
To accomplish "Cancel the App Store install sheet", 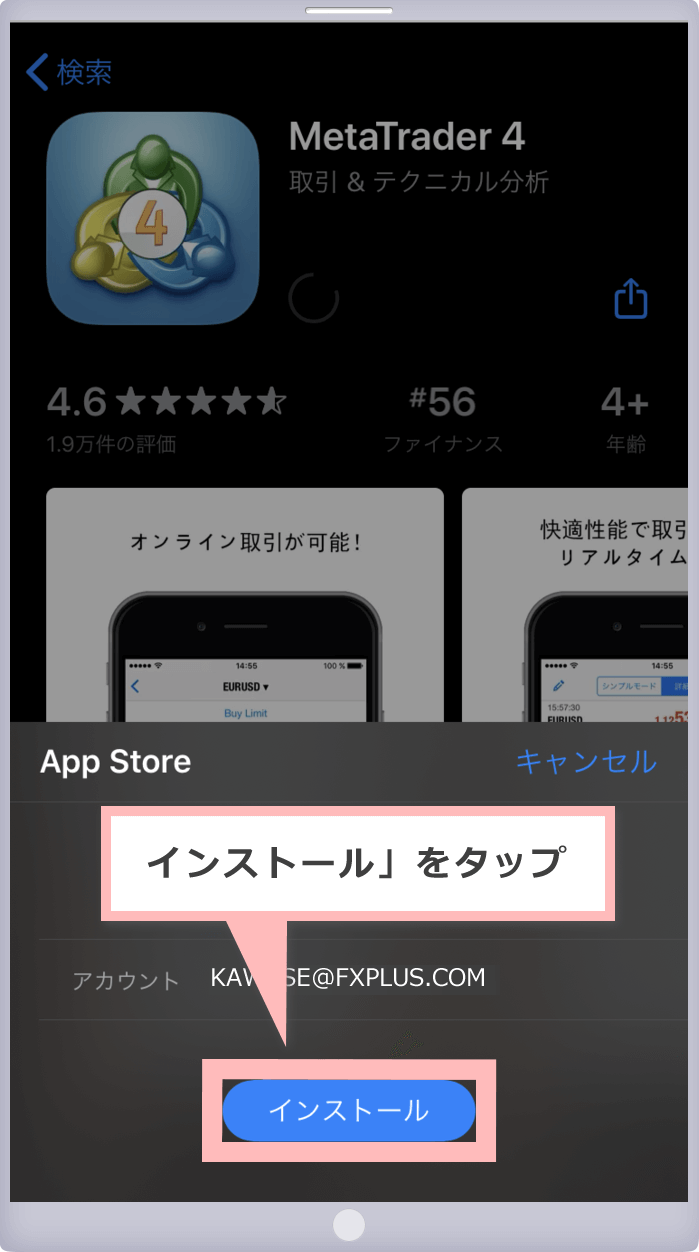I will pos(586,762).
